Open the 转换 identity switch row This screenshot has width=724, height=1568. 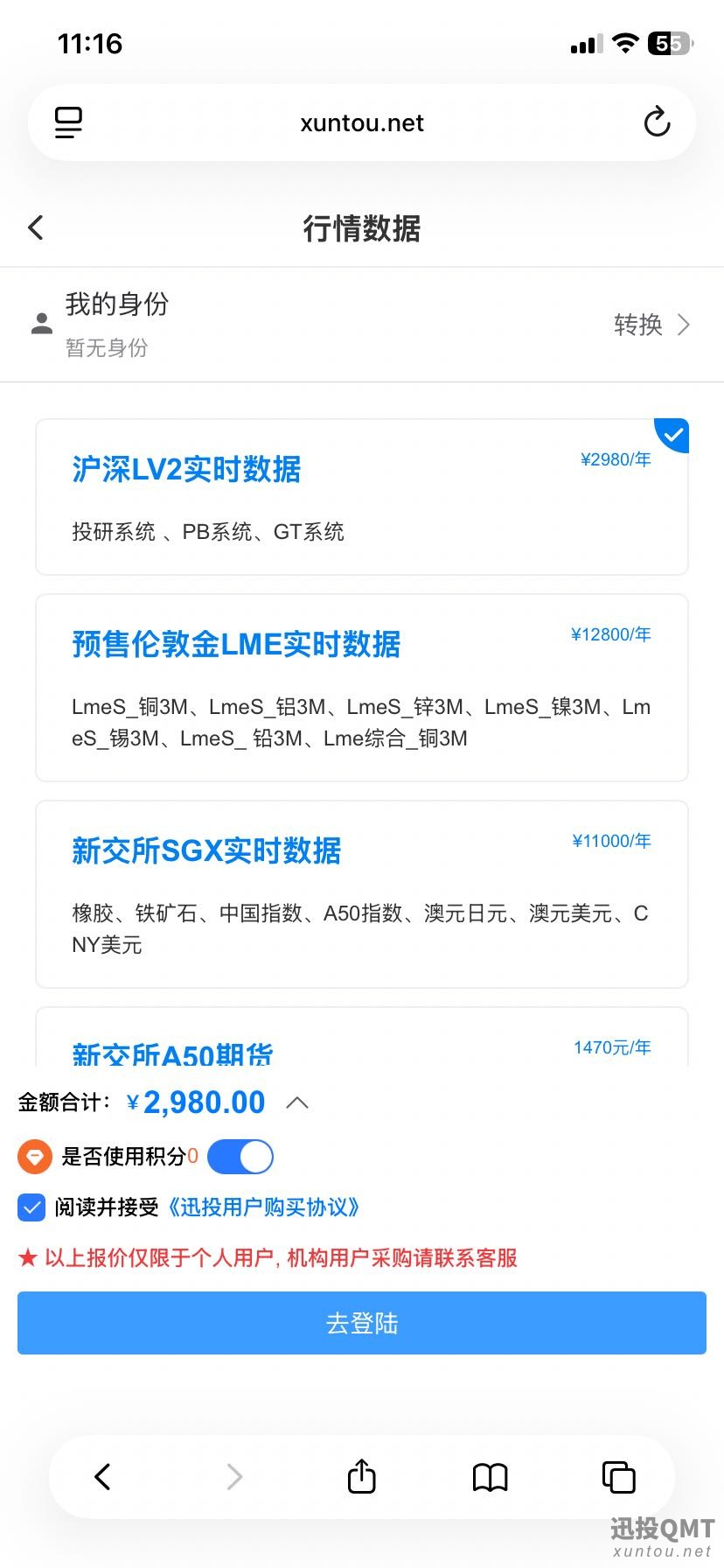tap(651, 325)
